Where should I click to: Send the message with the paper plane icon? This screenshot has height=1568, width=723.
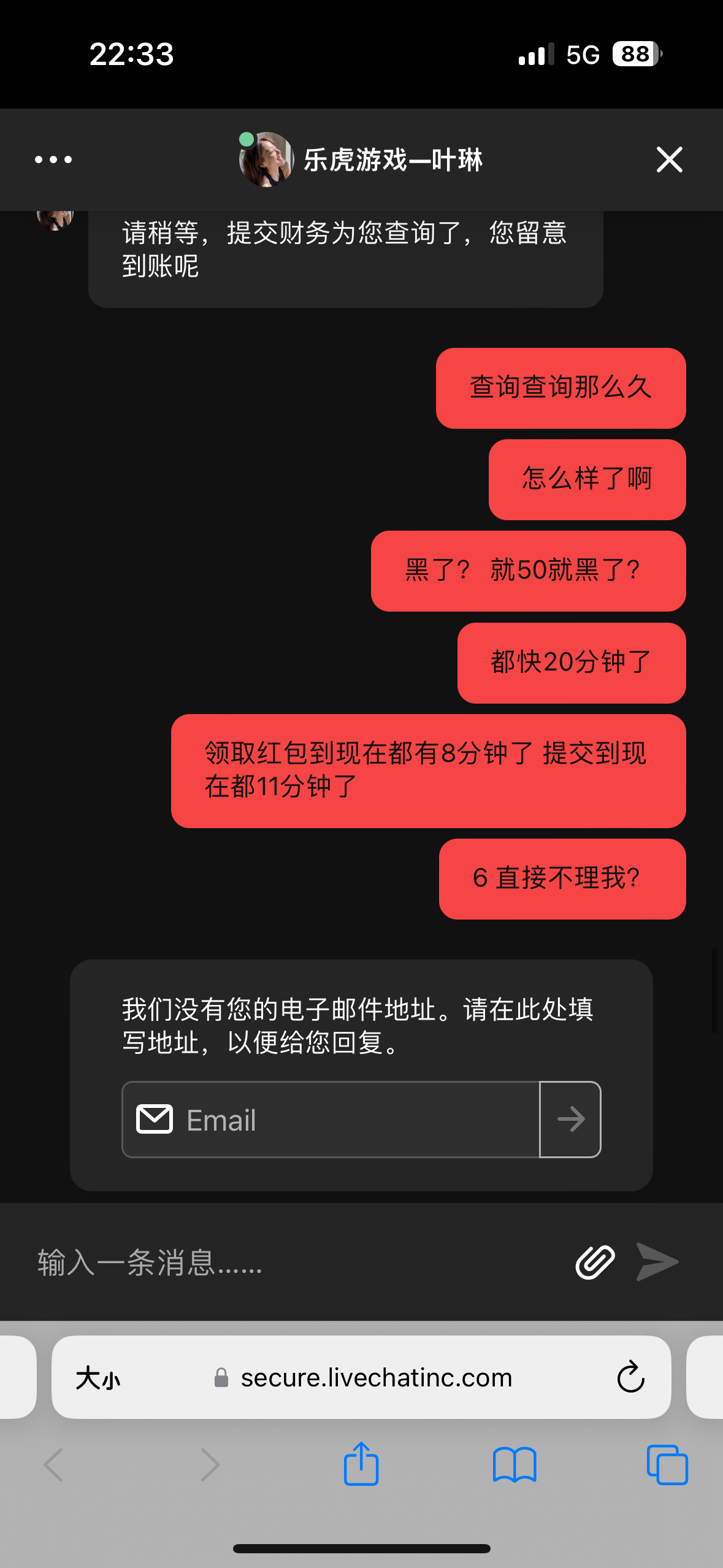click(x=657, y=1262)
